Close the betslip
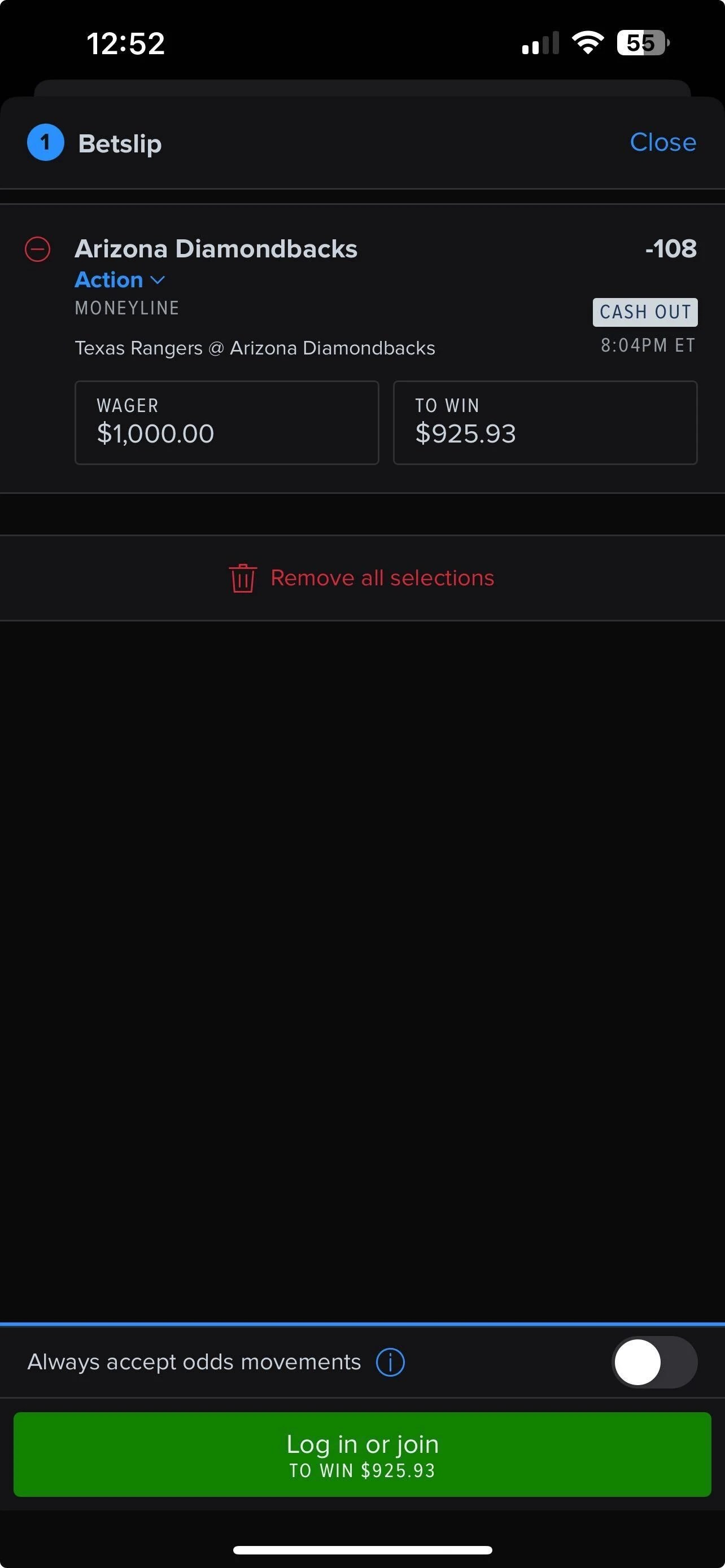This screenshot has width=725, height=1568. pyautogui.click(x=662, y=142)
